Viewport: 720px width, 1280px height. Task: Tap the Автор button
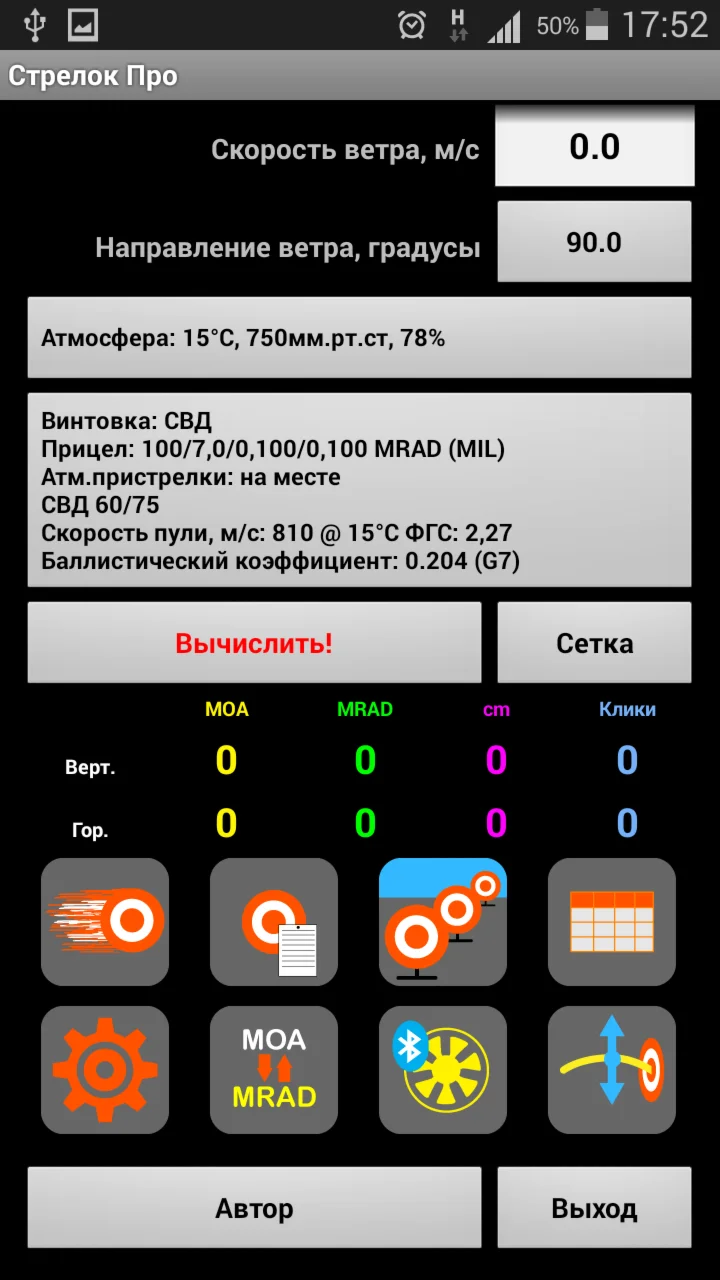pos(254,1208)
